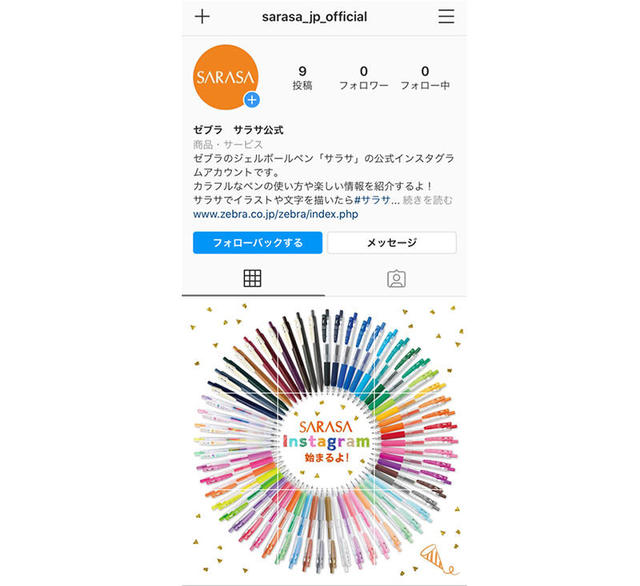The image size is (640, 586).
Task: Switch to the grid posts tab
Action: [252, 279]
